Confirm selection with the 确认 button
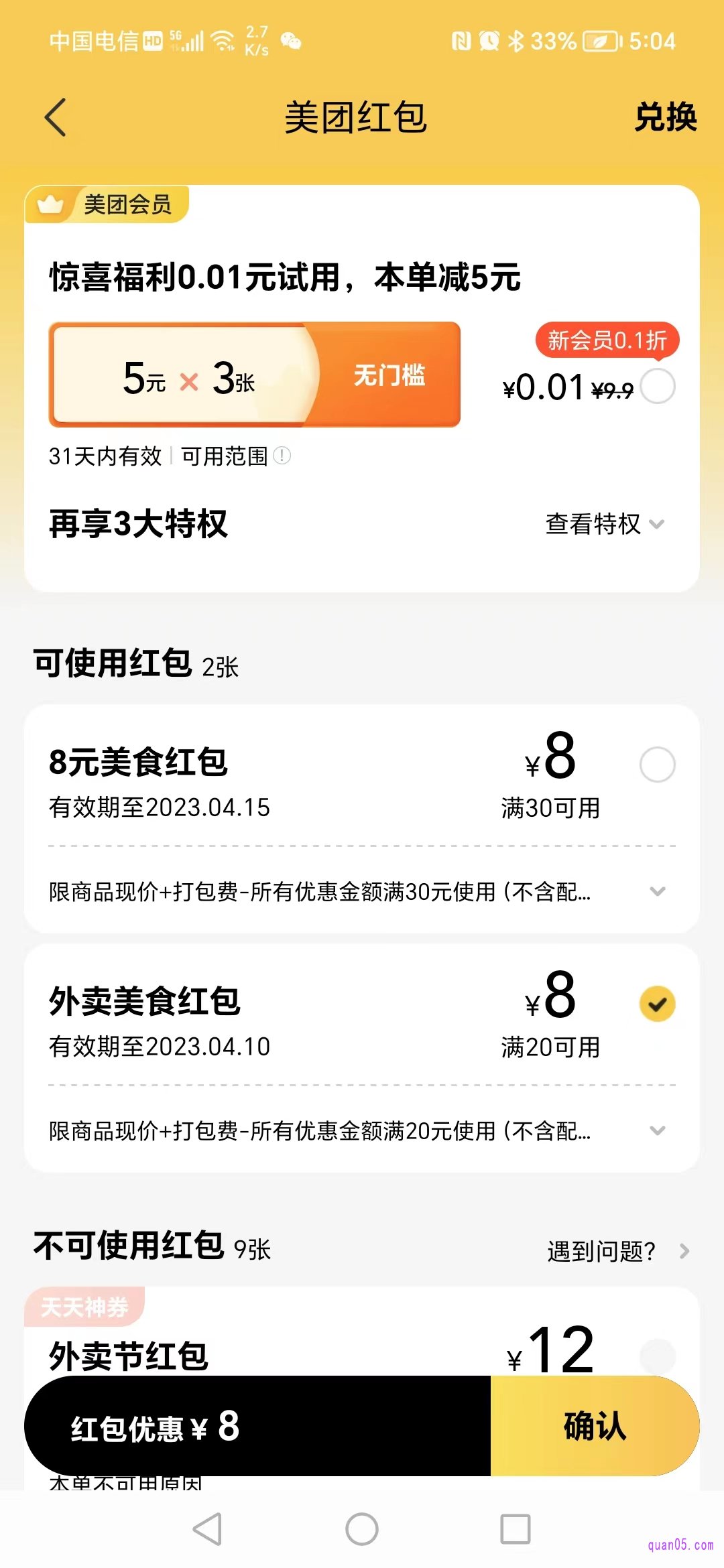The width and height of the screenshot is (724, 1568). 595,1425
